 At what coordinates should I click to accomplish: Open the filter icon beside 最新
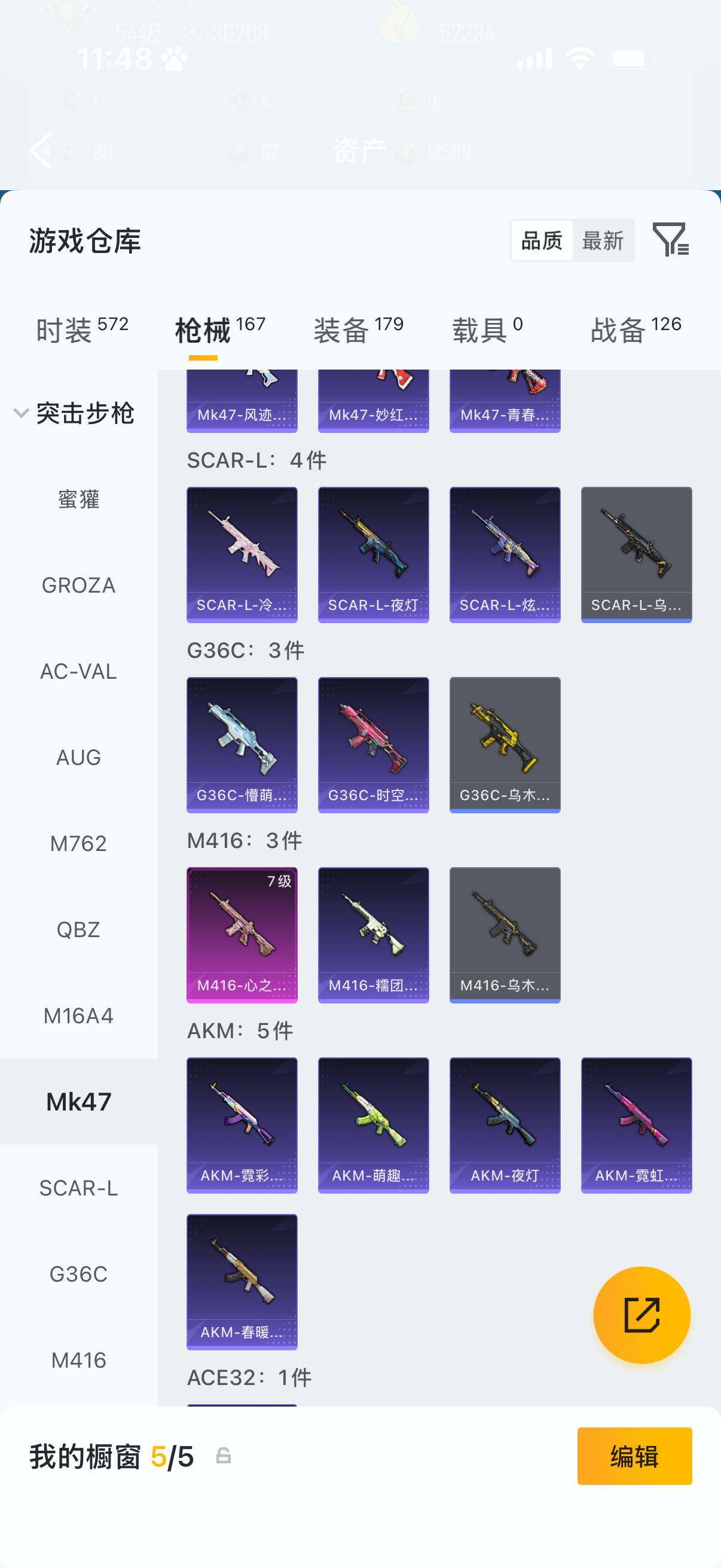point(670,240)
